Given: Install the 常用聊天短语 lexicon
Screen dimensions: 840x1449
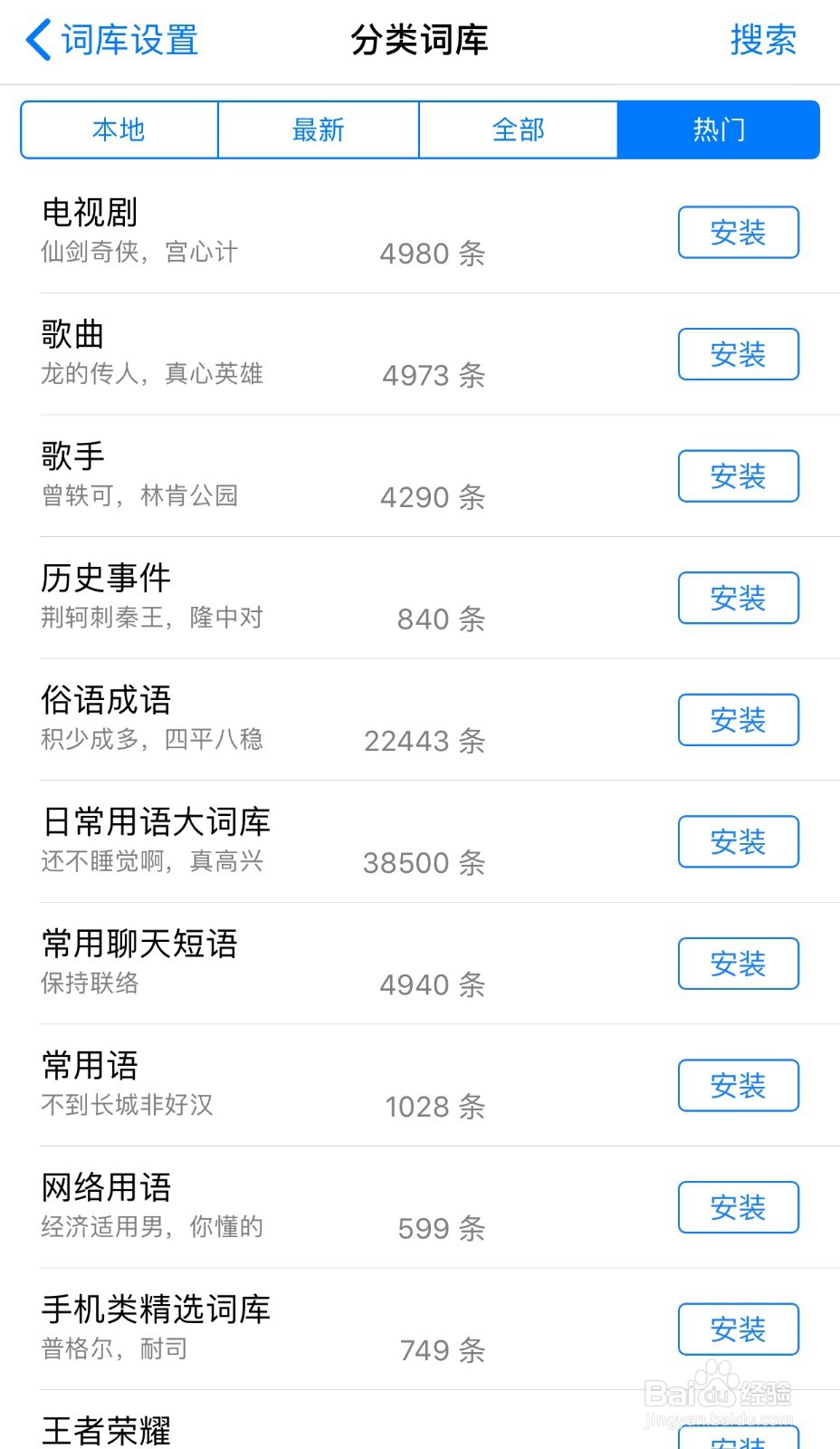Looking at the screenshot, I should pyautogui.click(x=738, y=964).
